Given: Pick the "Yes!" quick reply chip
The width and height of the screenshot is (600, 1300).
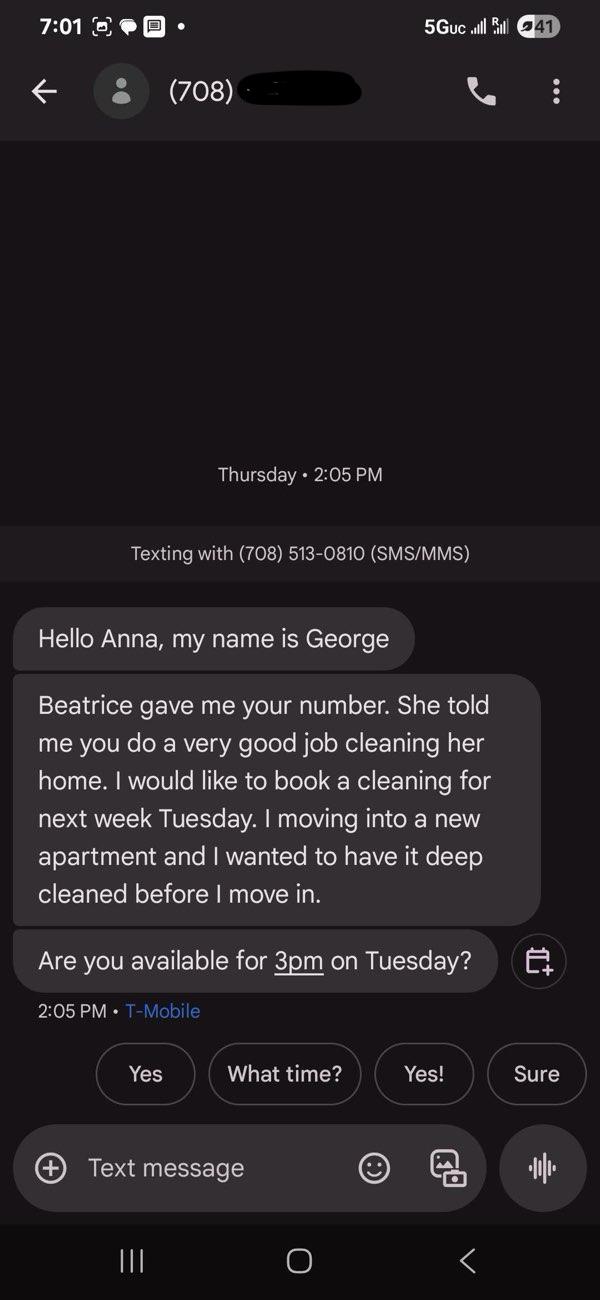Looking at the screenshot, I should [x=424, y=1074].
